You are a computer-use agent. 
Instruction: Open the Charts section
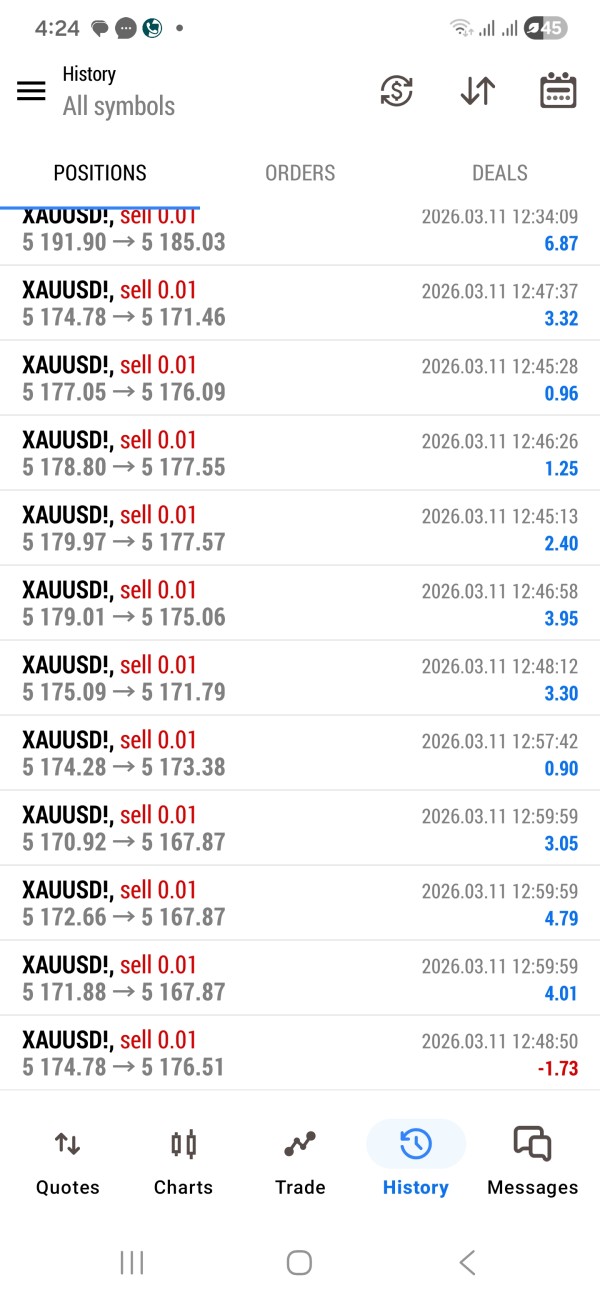pyautogui.click(x=183, y=1163)
